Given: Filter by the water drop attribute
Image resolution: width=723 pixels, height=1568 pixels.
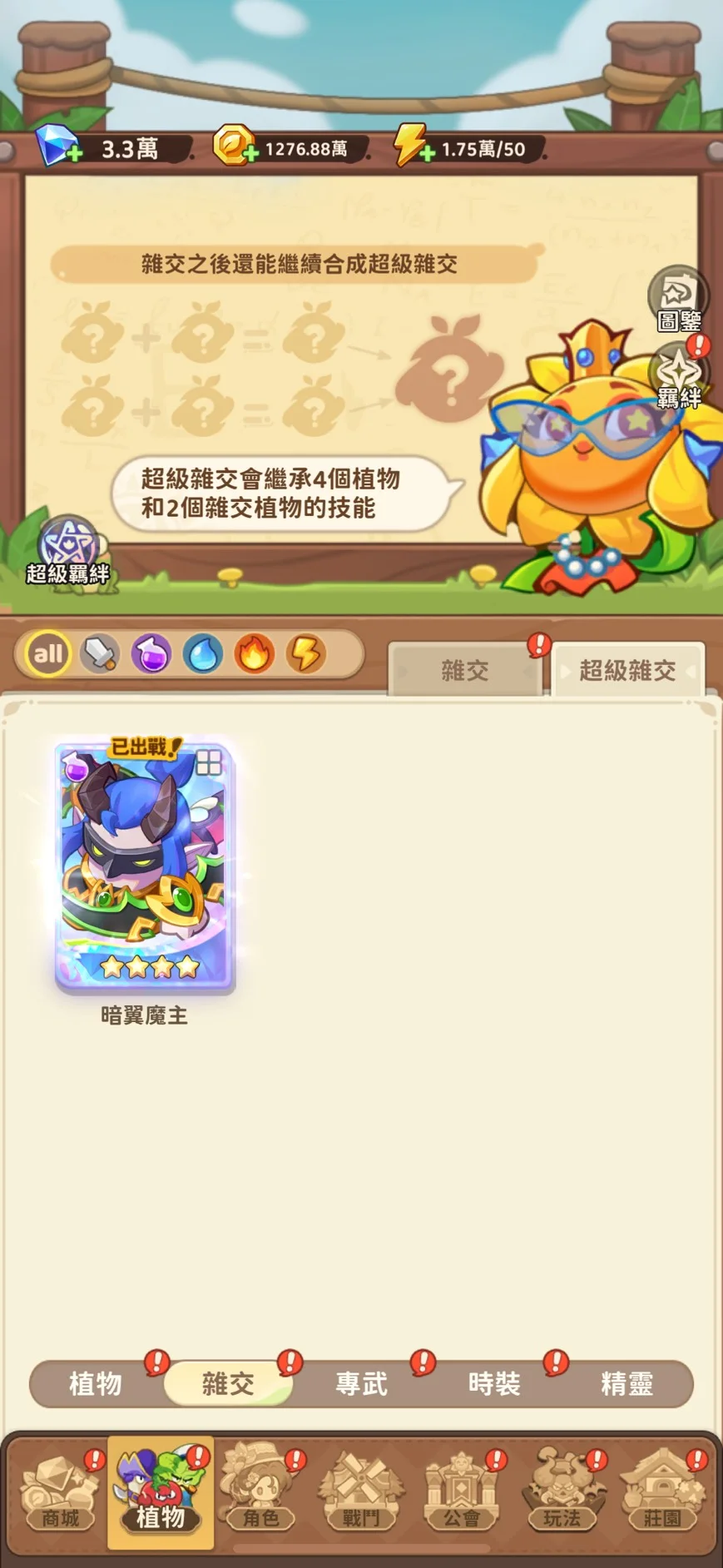Looking at the screenshot, I should (x=203, y=654).
